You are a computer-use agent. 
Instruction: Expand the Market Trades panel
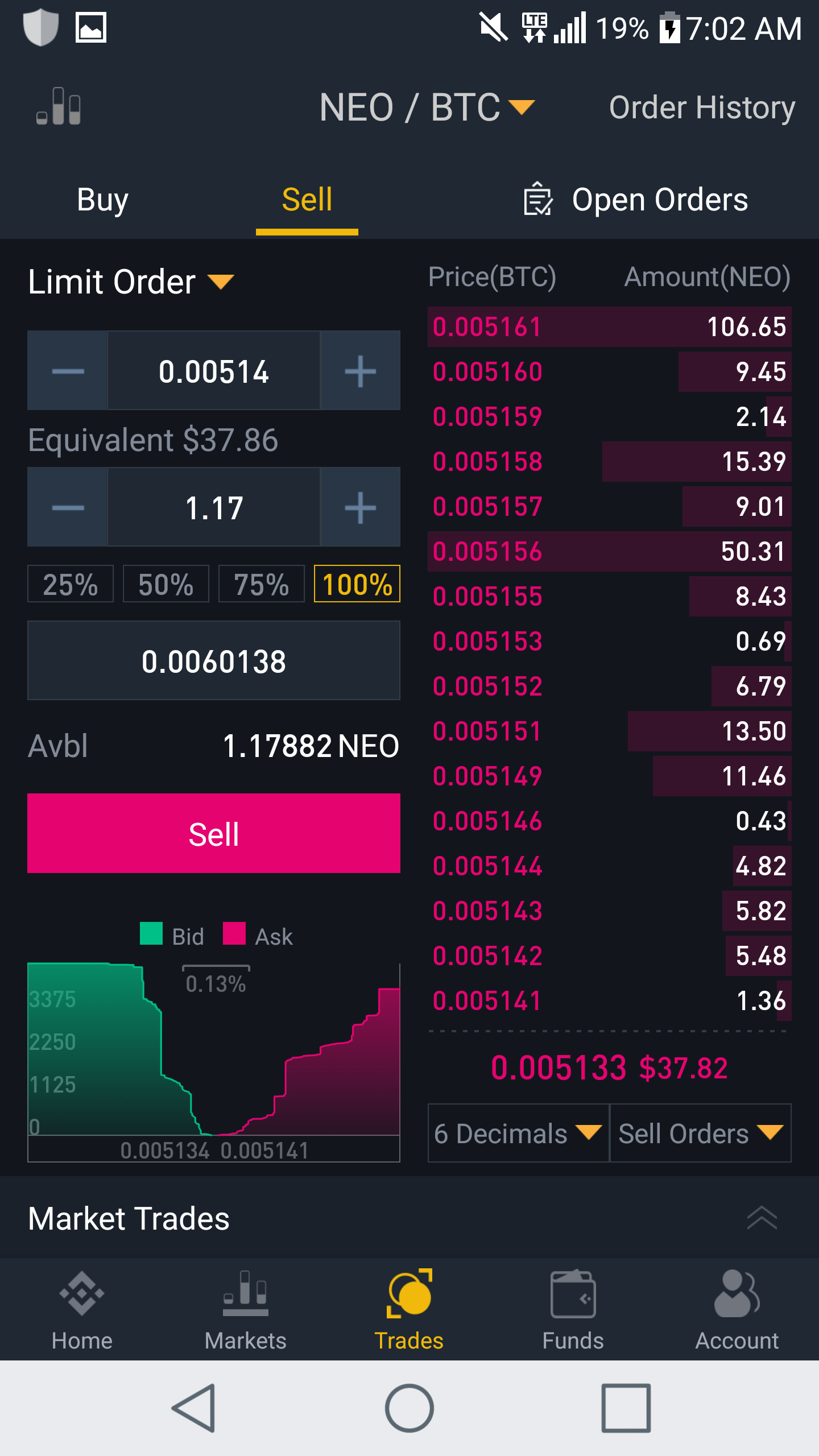(x=761, y=1218)
